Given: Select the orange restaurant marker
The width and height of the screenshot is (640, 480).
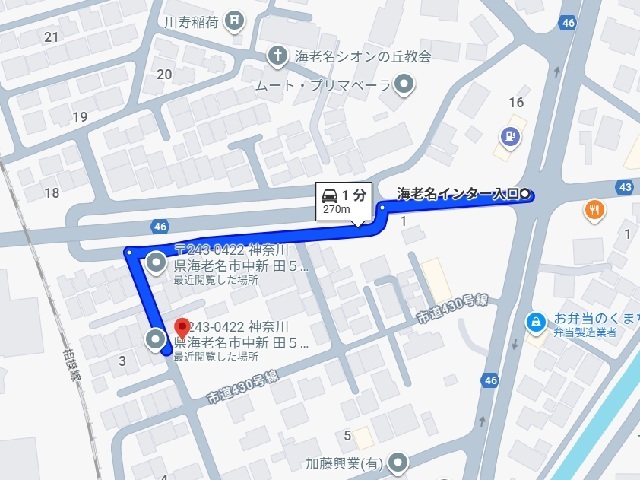Looking at the screenshot, I should [594, 210].
